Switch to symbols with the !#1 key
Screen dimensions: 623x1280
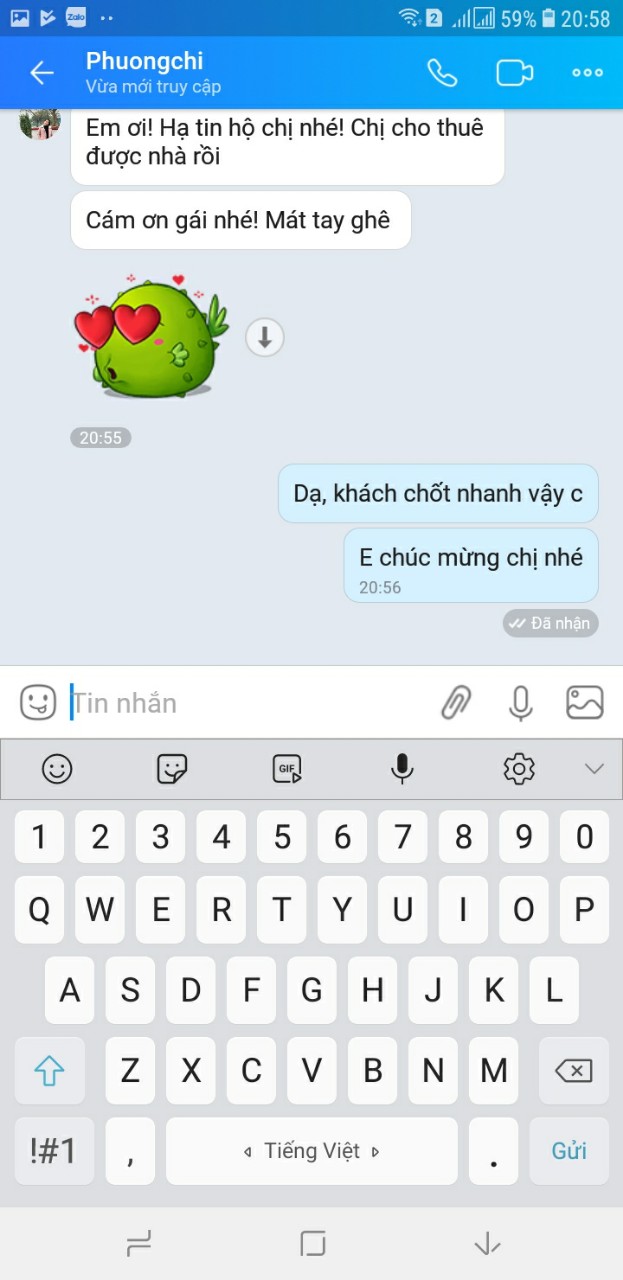point(54,1151)
